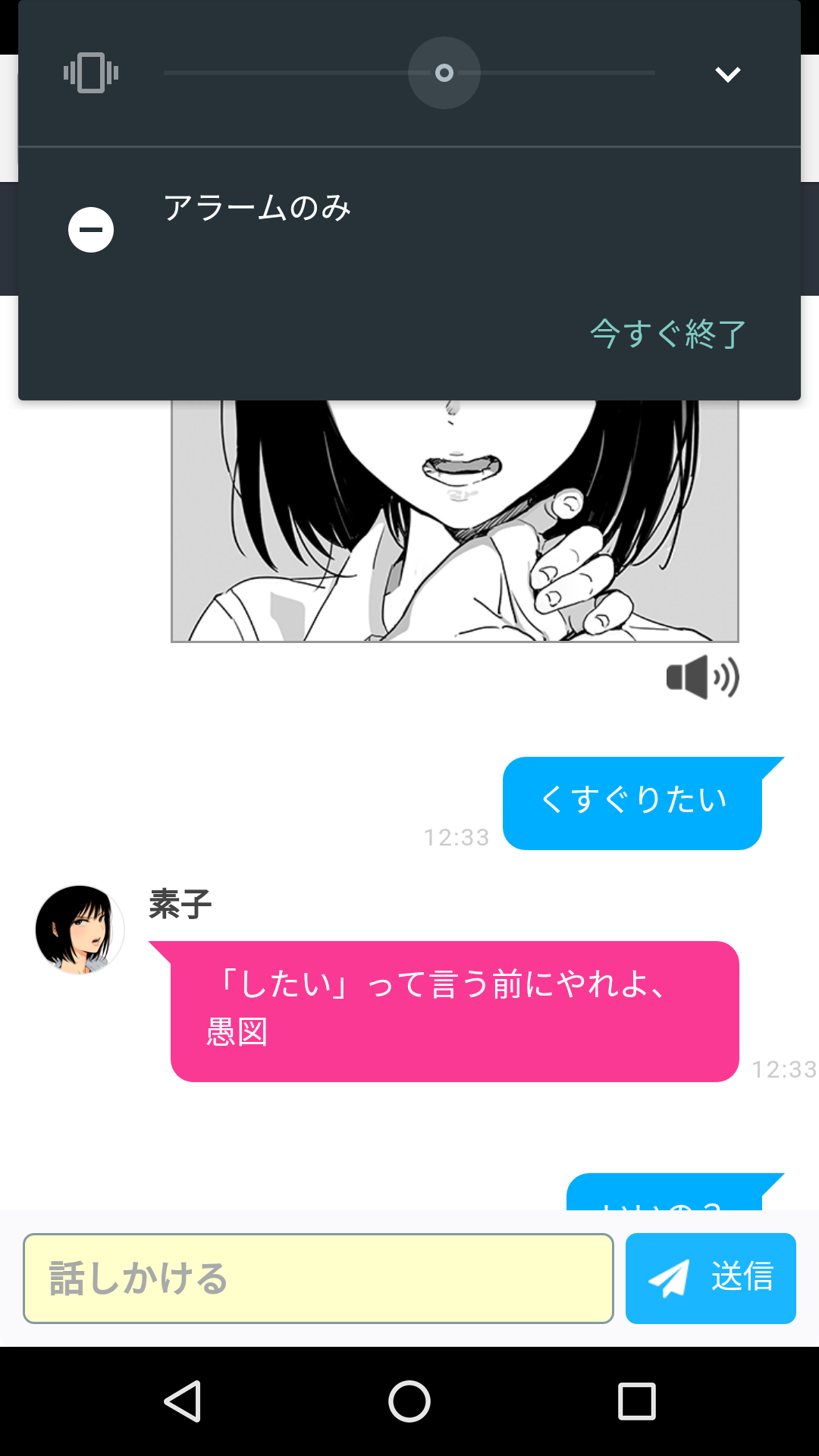This screenshot has height=1456, width=819.
Task: Go back using the navigation bar
Action: (x=183, y=1401)
